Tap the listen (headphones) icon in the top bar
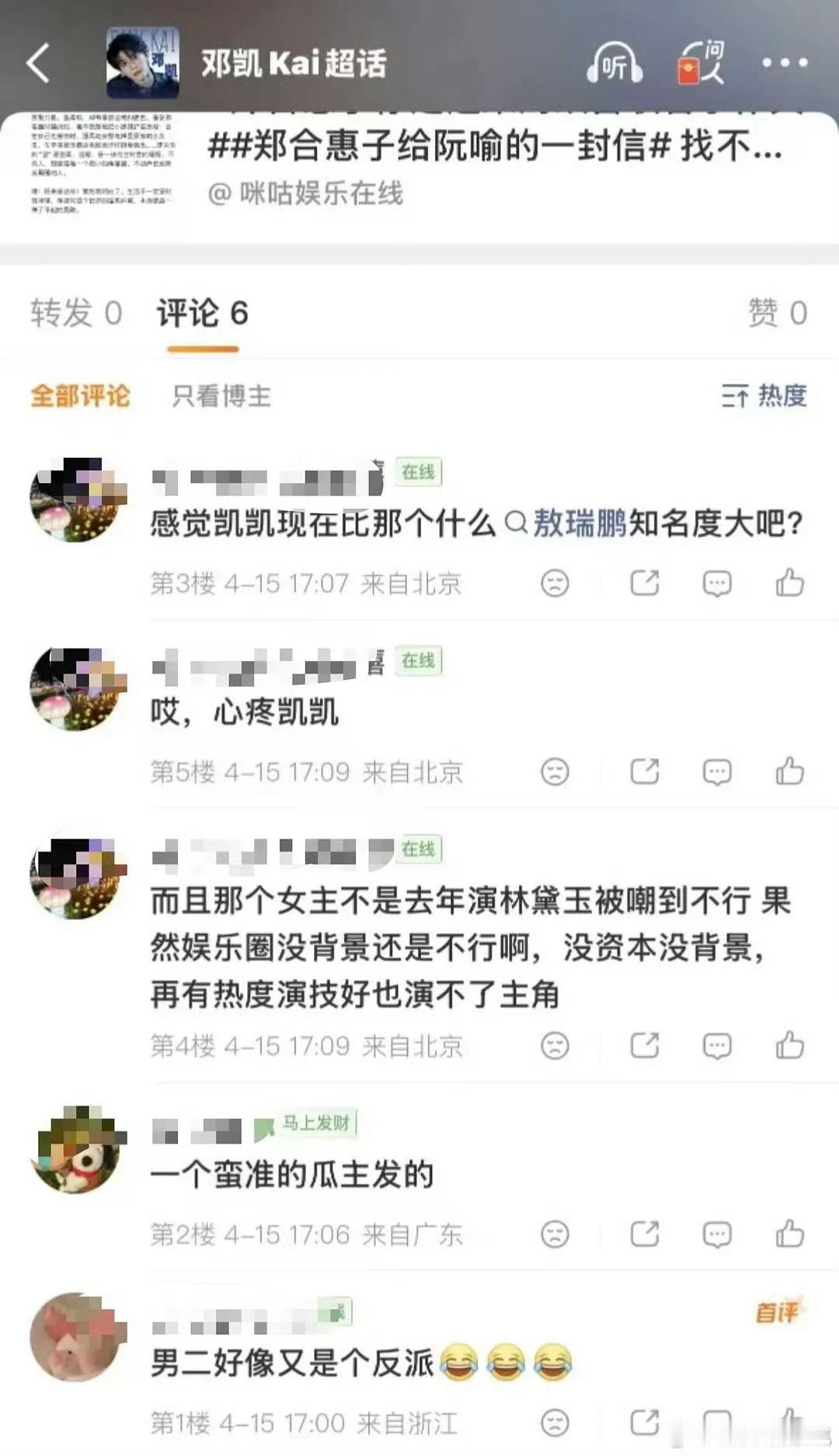This screenshot has height=1456, width=839. click(614, 64)
